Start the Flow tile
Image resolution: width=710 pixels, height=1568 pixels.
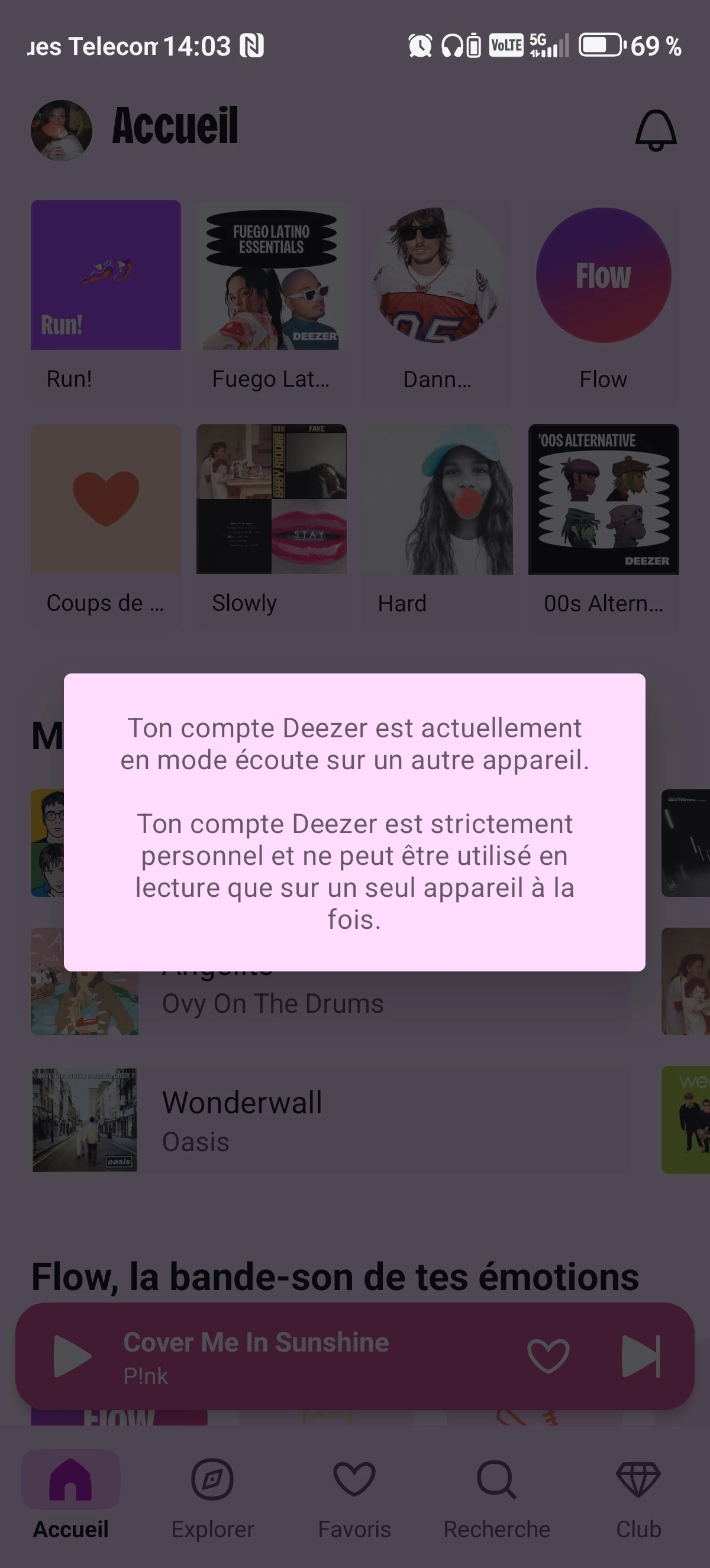pyautogui.click(x=603, y=276)
